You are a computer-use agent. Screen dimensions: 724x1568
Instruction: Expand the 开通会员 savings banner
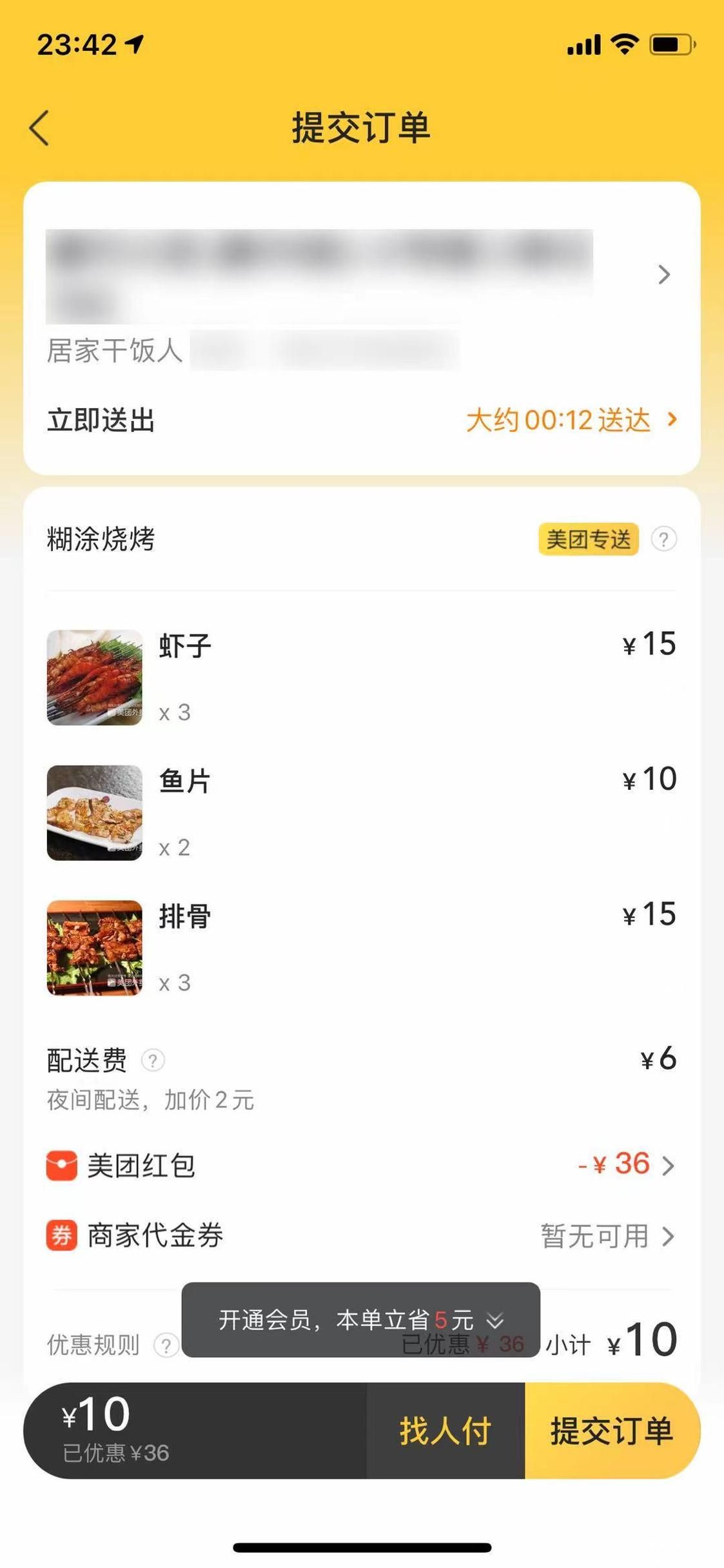(494, 1320)
